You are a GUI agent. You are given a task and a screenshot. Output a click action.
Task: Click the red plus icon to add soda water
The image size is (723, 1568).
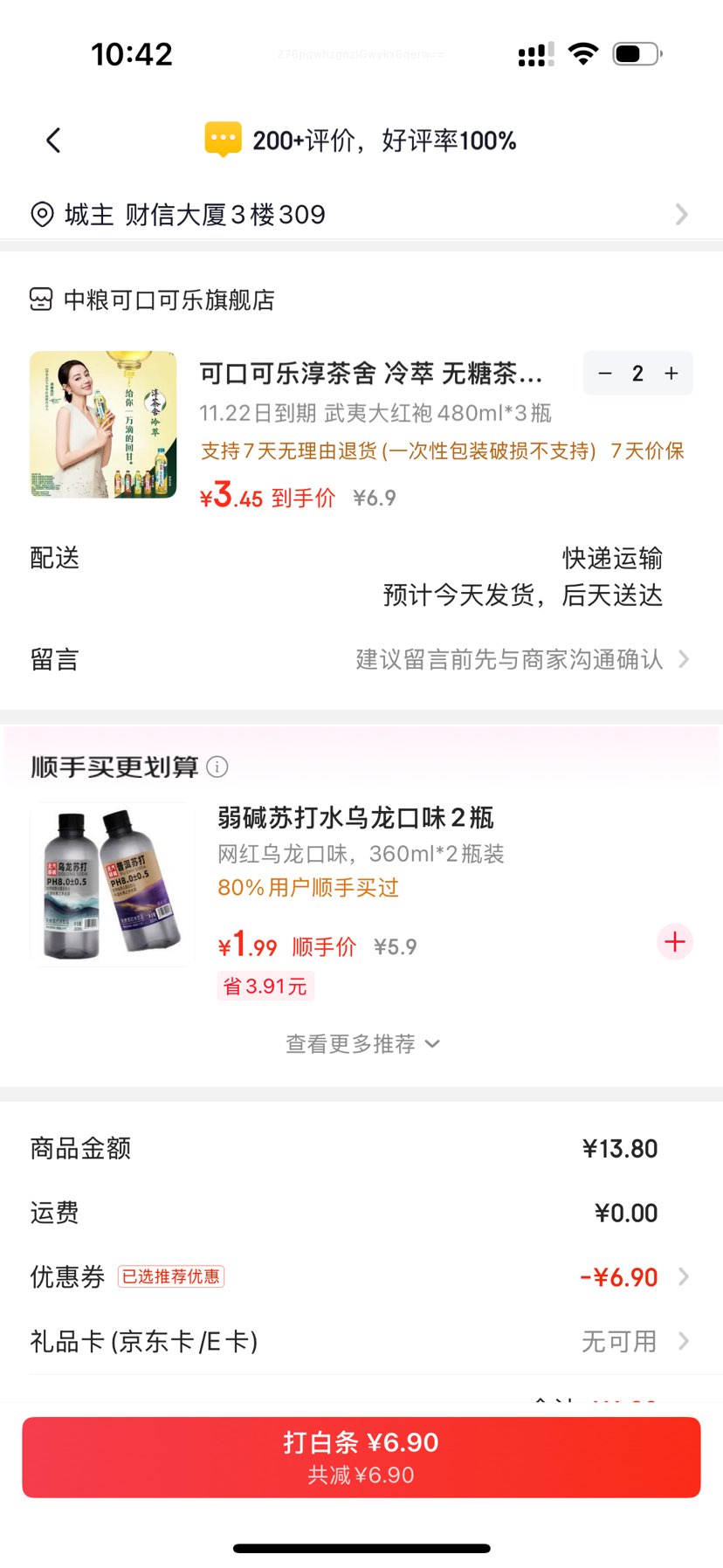tap(674, 942)
